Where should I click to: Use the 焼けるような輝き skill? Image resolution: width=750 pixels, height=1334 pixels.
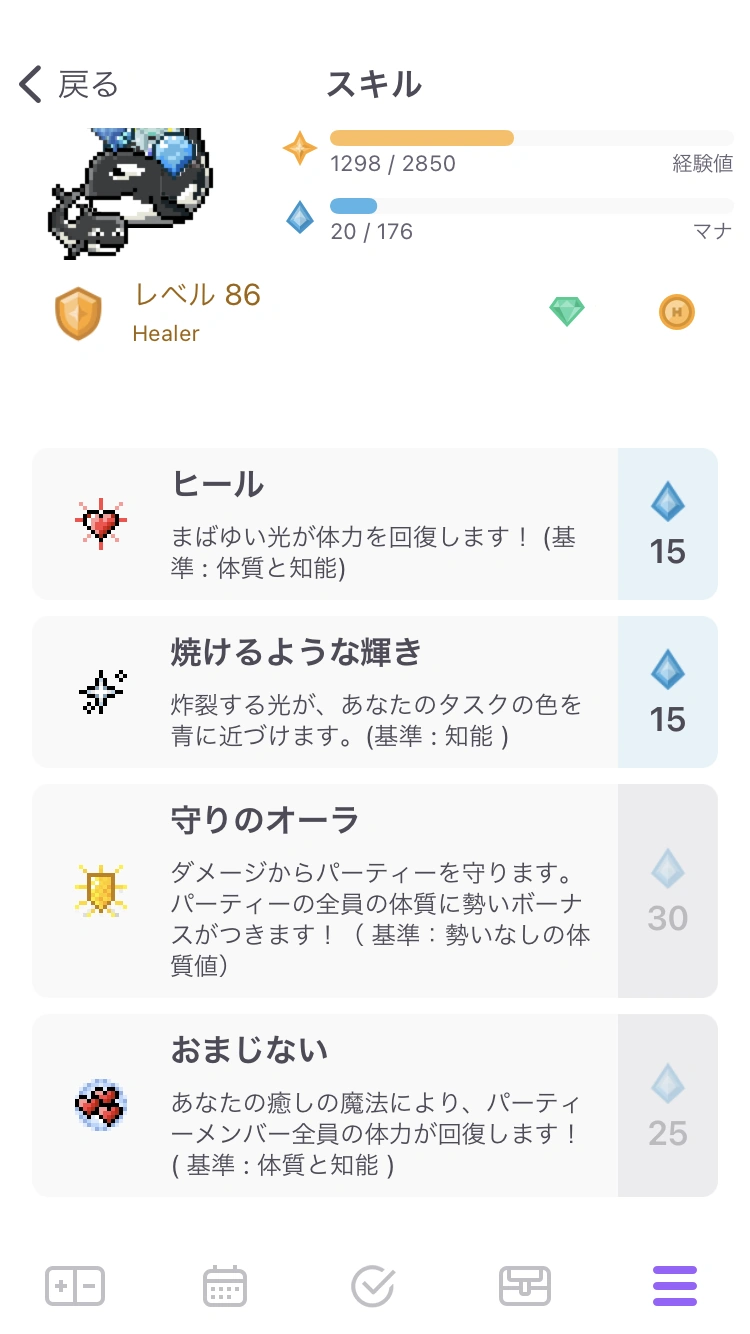tap(375, 692)
